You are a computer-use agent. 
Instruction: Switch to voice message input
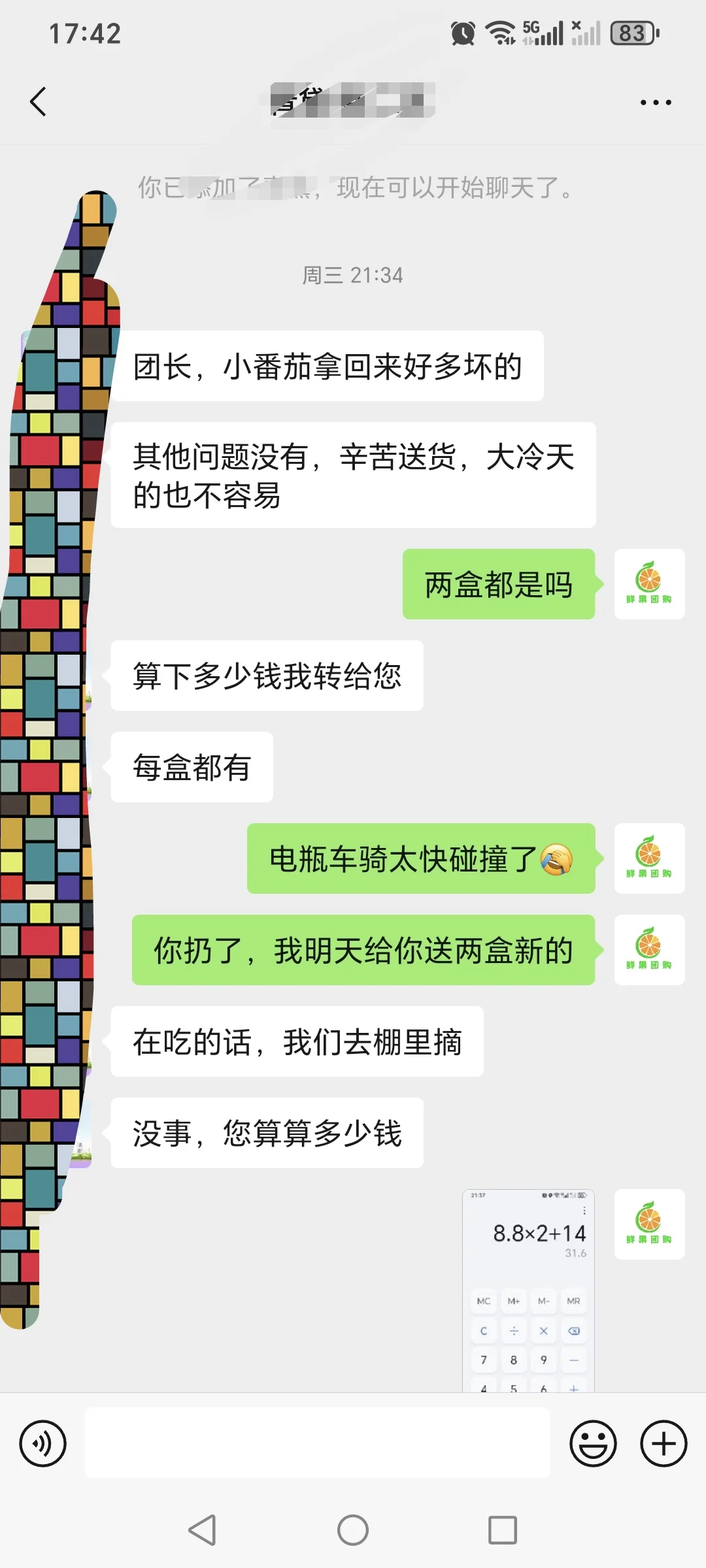[x=43, y=1443]
